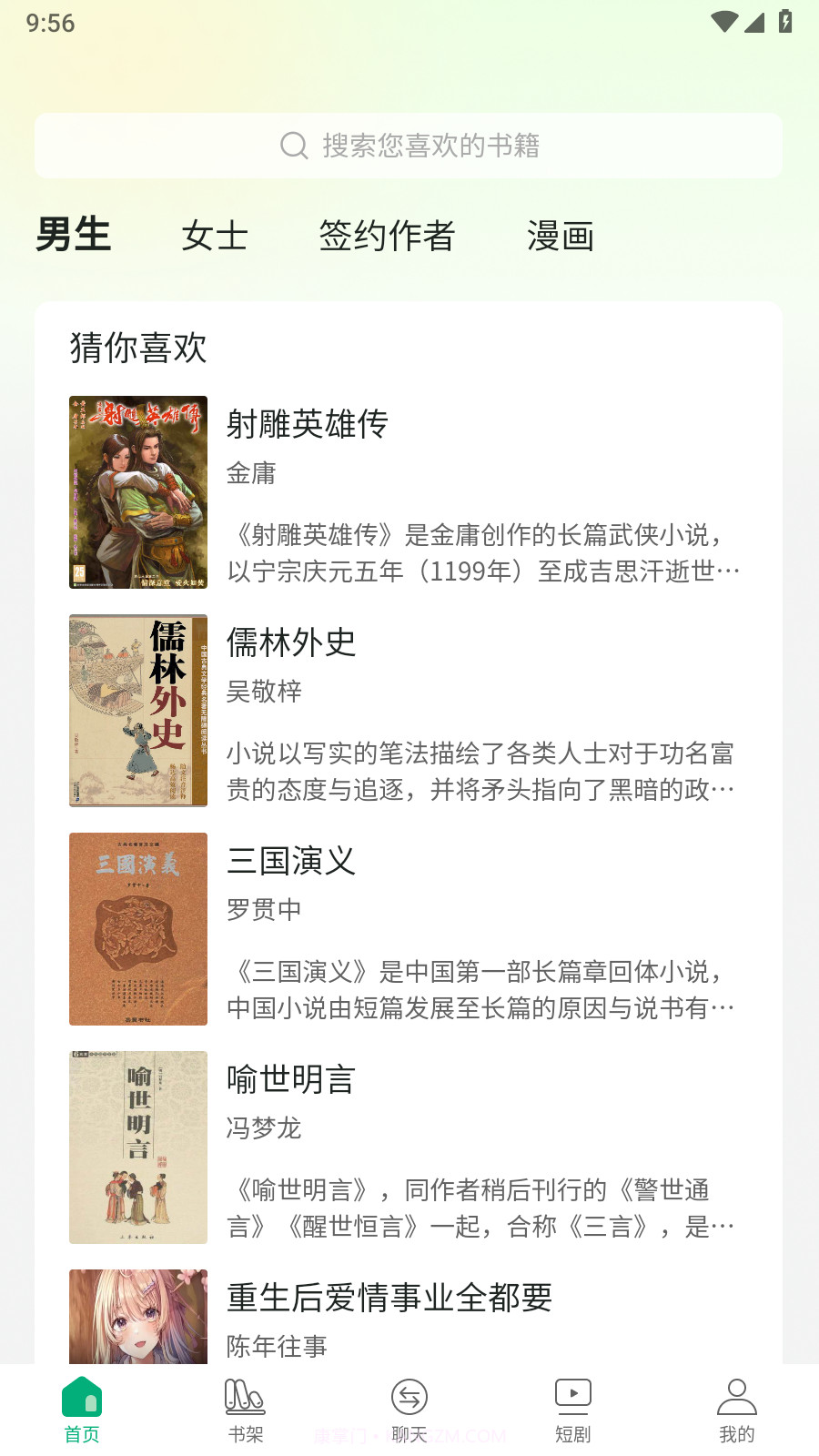Image resolution: width=819 pixels, height=1456 pixels.
Task: Switch to the 女士 category tab
Action: (217, 236)
